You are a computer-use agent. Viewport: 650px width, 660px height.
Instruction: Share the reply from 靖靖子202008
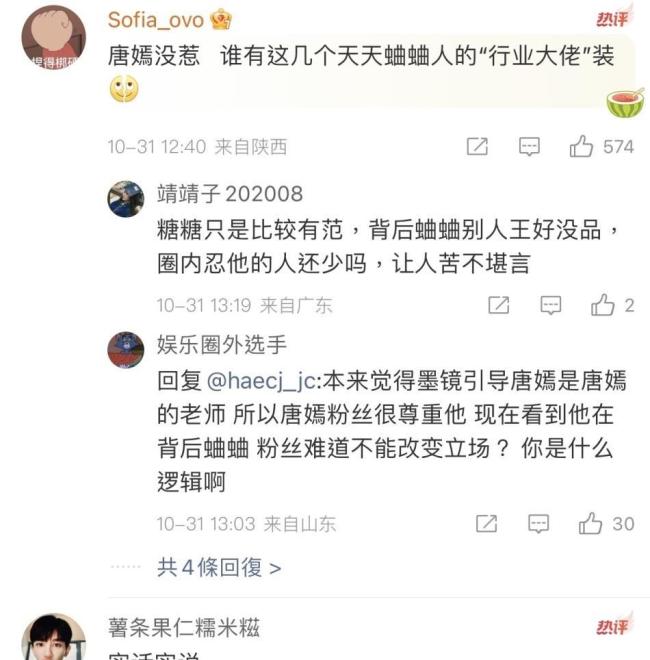[x=499, y=305]
